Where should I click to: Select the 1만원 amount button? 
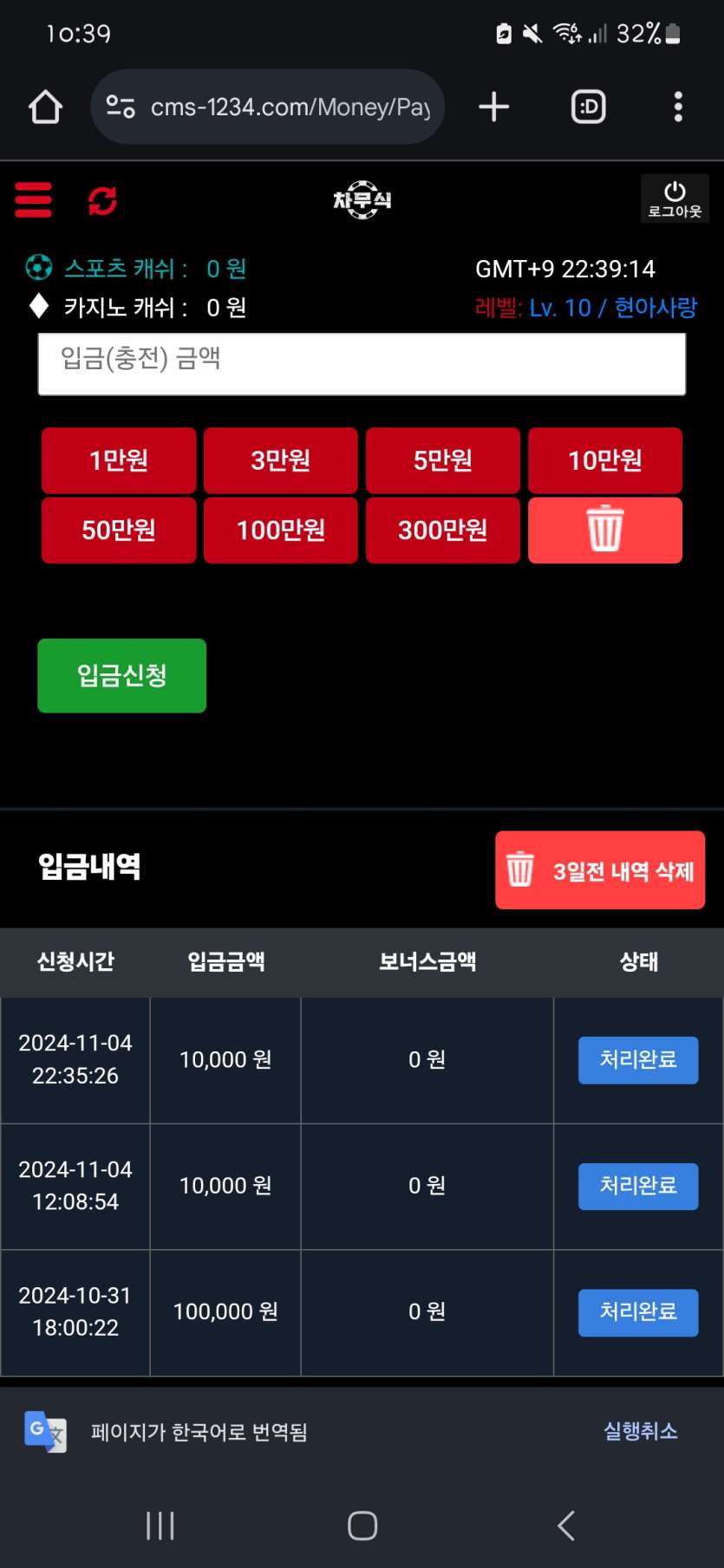pos(119,460)
